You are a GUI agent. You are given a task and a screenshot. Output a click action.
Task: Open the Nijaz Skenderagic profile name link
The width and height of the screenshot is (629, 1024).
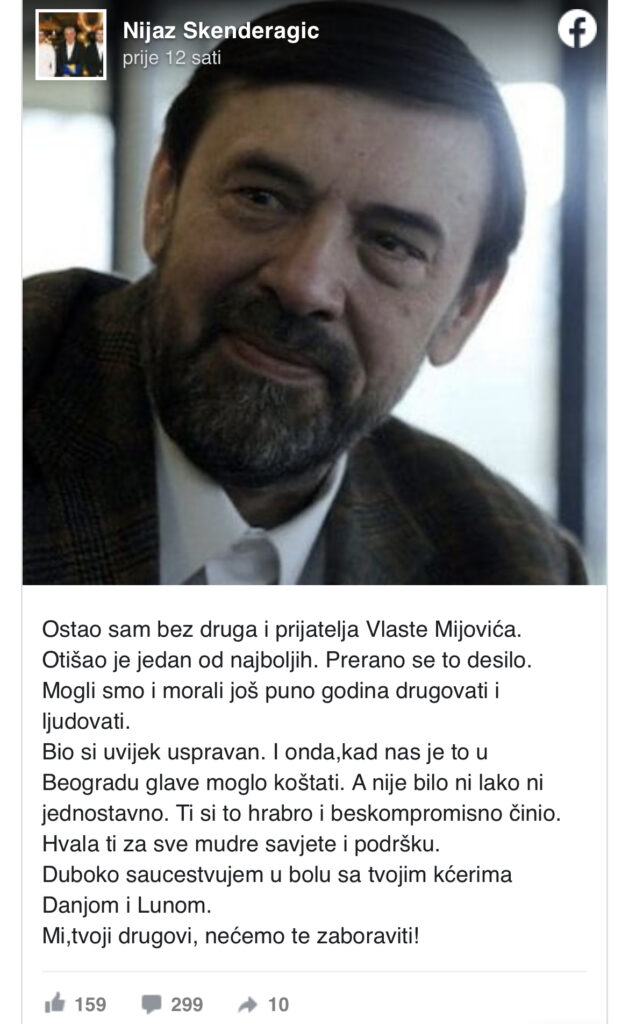[x=220, y=31]
